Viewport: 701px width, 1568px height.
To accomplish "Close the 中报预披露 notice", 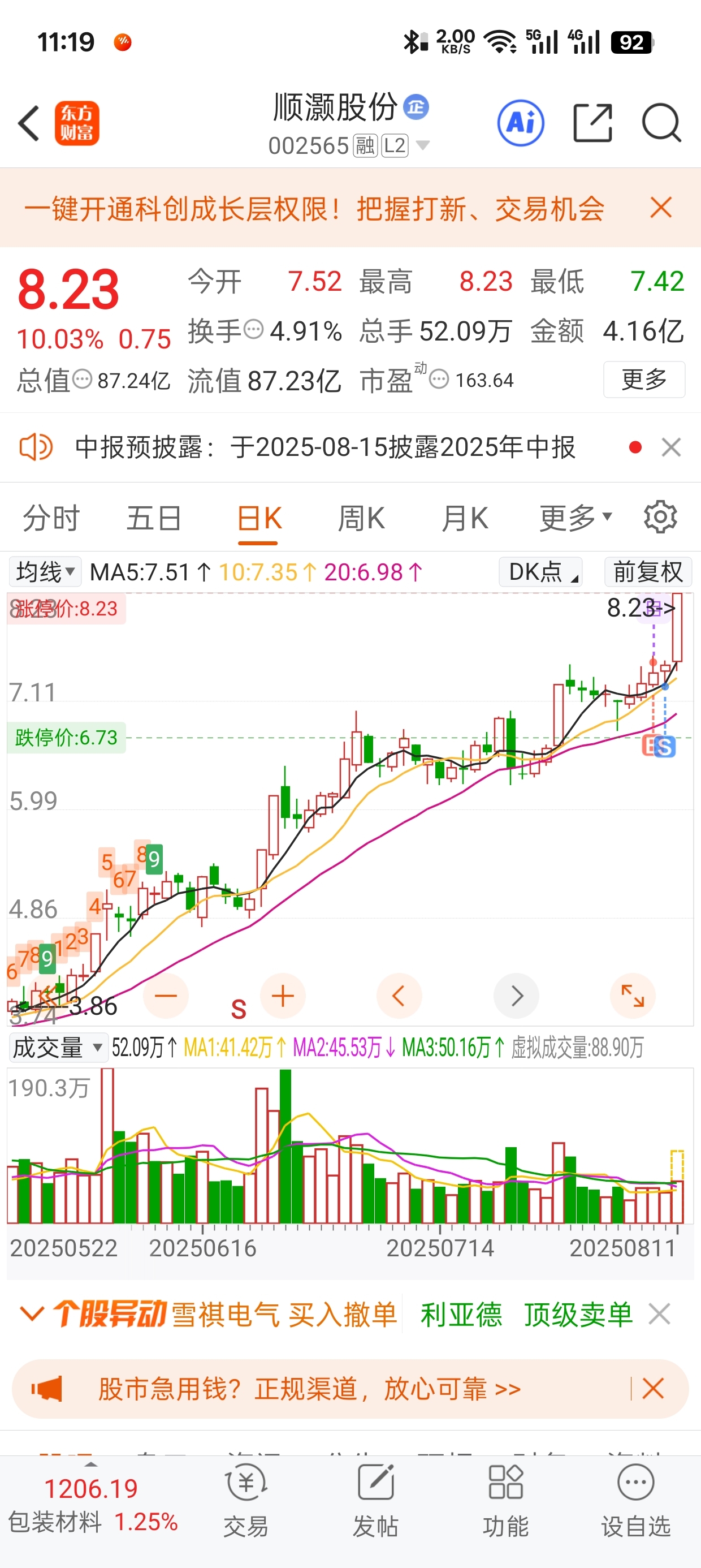I will [670, 447].
